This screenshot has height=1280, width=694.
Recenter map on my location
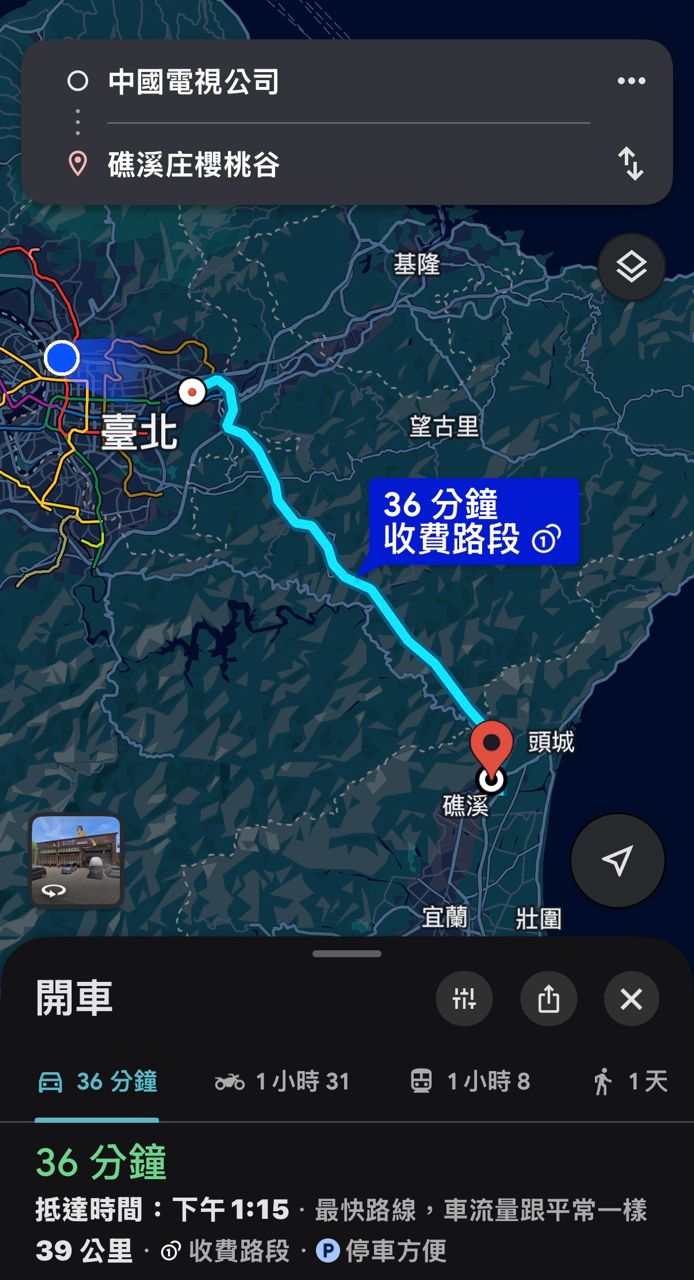pyautogui.click(x=617, y=860)
